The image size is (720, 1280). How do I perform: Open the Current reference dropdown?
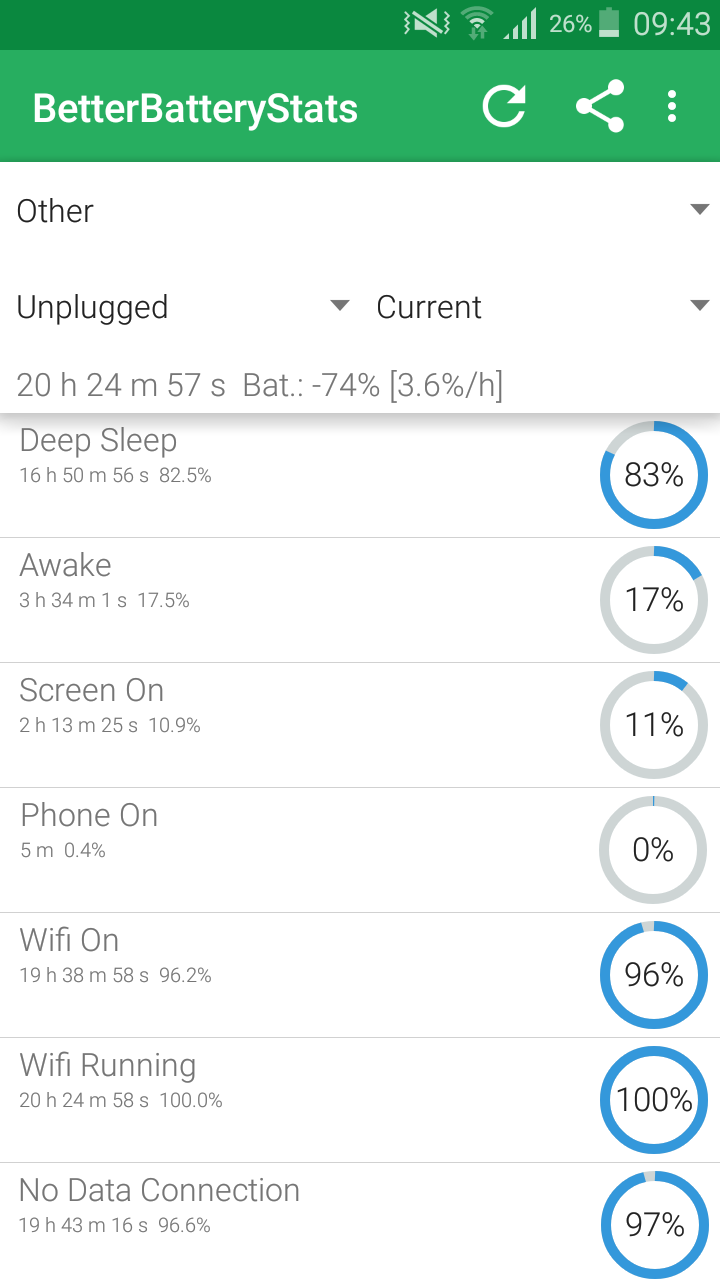coord(542,307)
